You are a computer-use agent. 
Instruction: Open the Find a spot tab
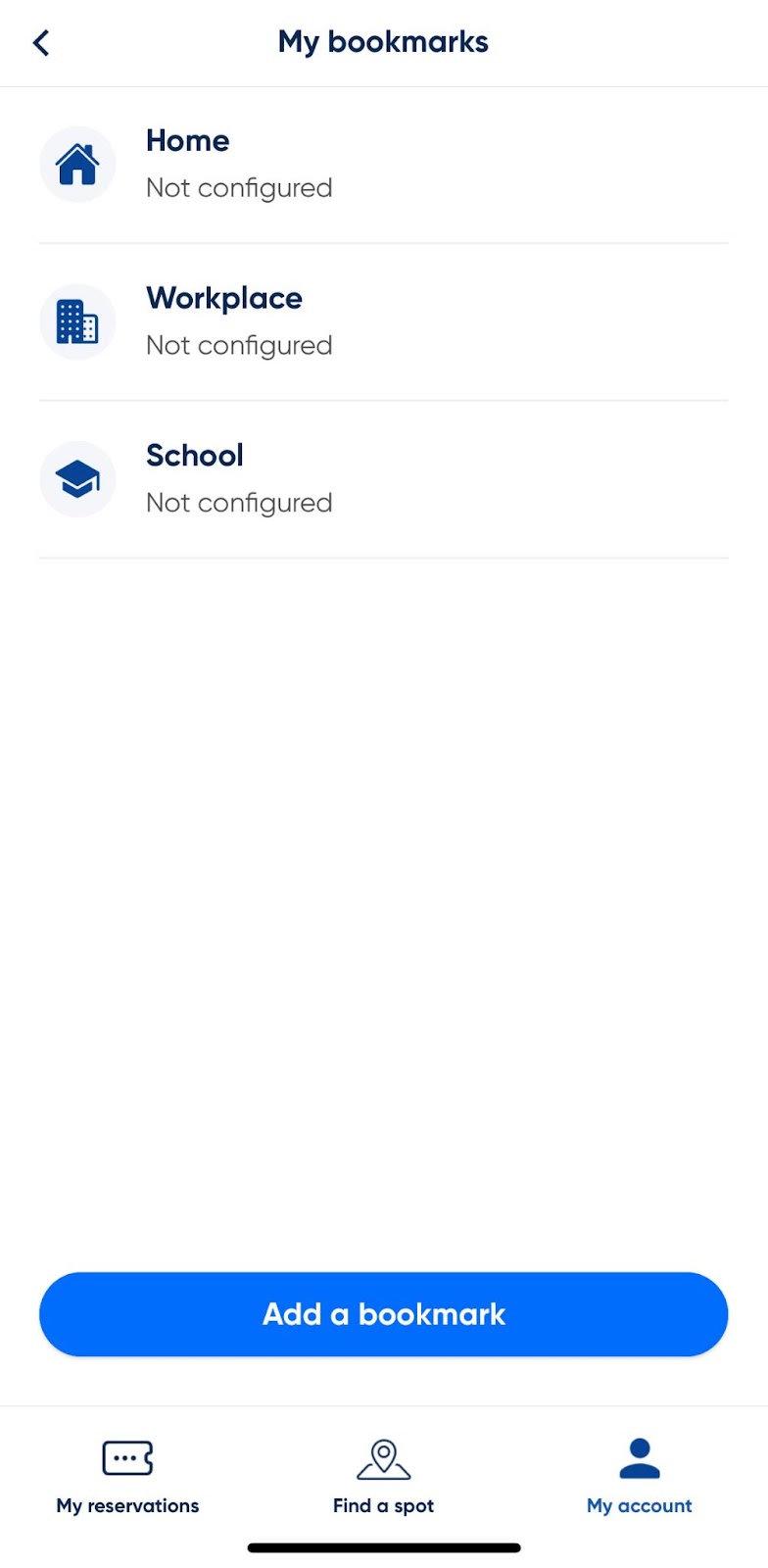(x=383, y=1476)
